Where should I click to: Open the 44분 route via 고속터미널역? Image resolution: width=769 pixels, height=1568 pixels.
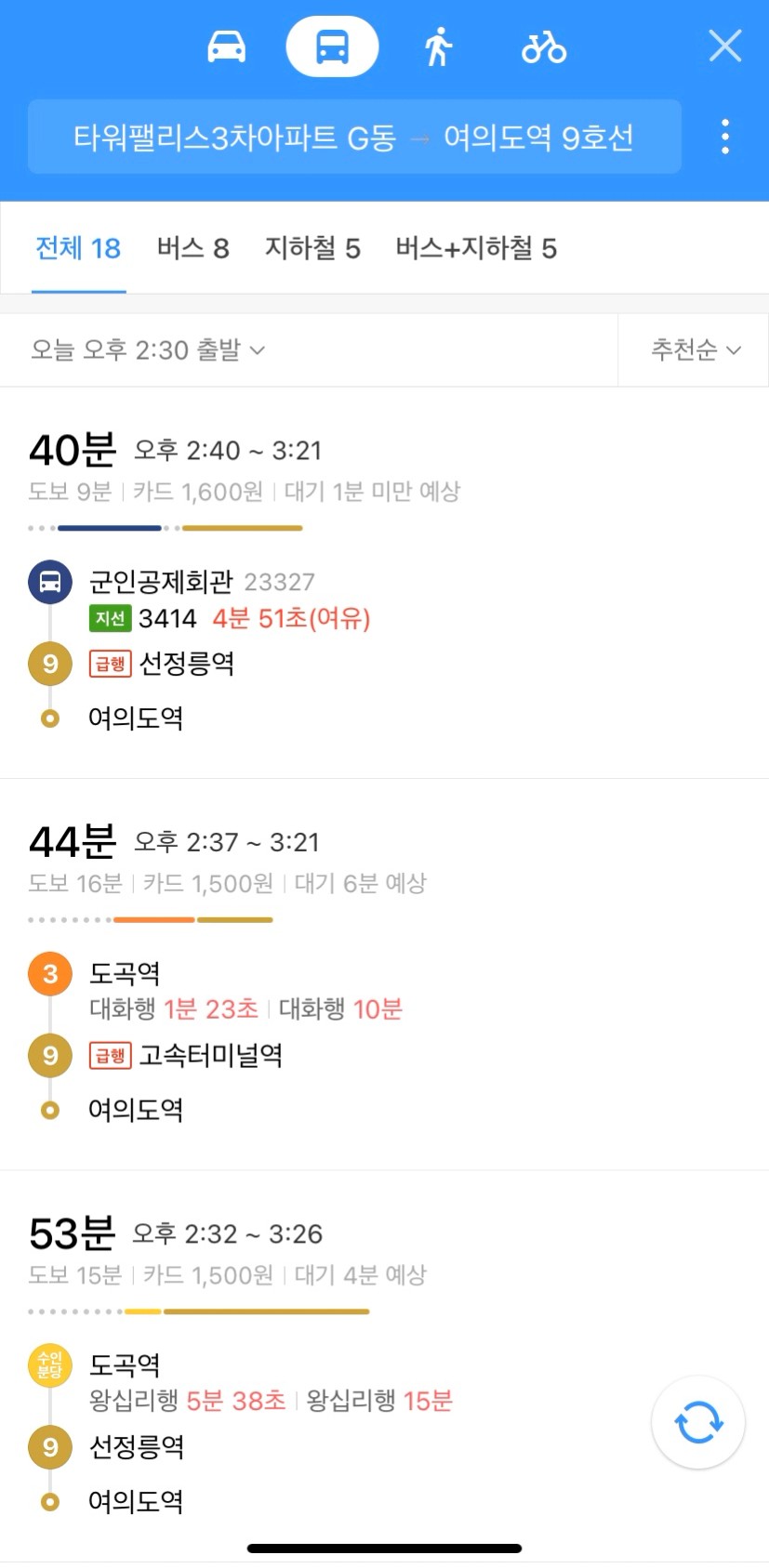[384, 975]
